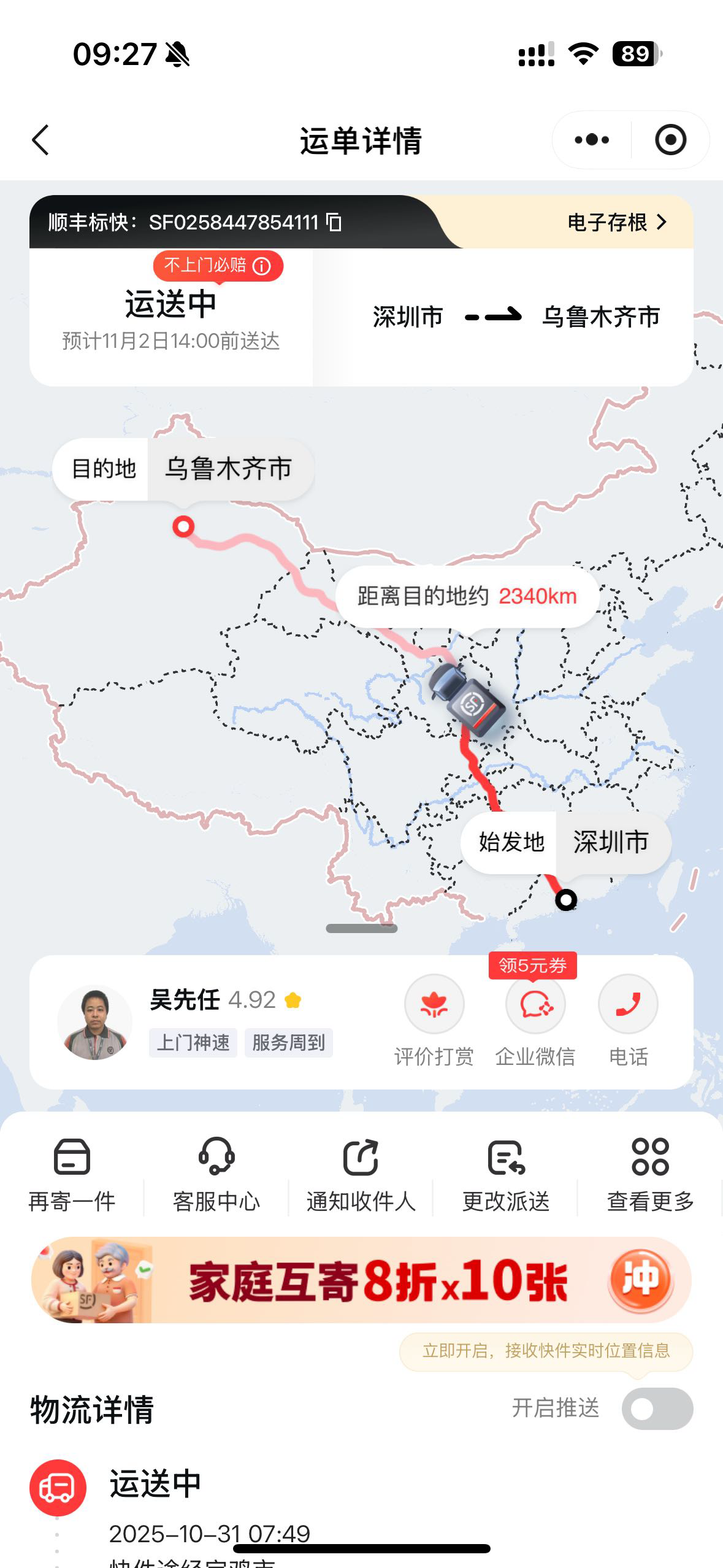Enable the 开启推送 notification switch

(x=657, y=1409)
